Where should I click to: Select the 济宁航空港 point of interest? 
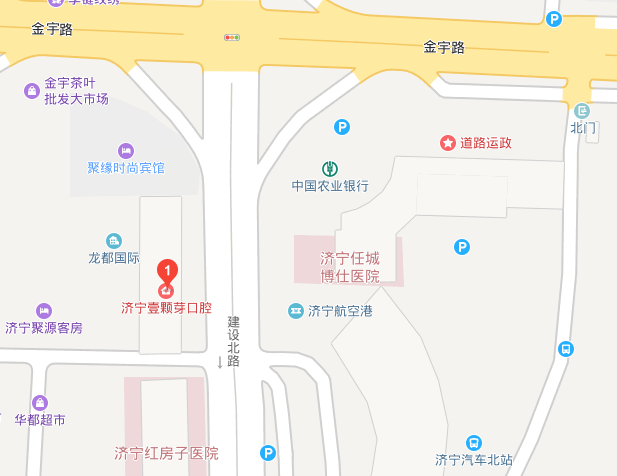coord(296,311)
